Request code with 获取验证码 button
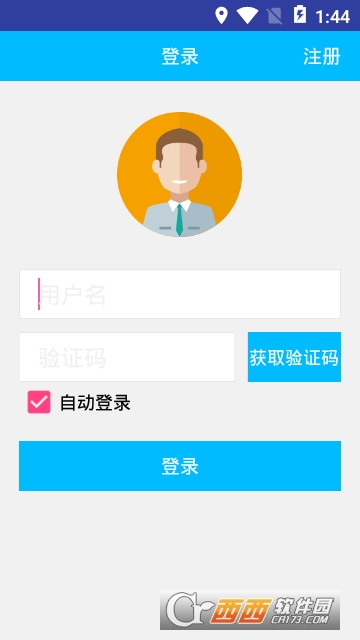Viewport: 360px width, 640px height. click(294, 357)
